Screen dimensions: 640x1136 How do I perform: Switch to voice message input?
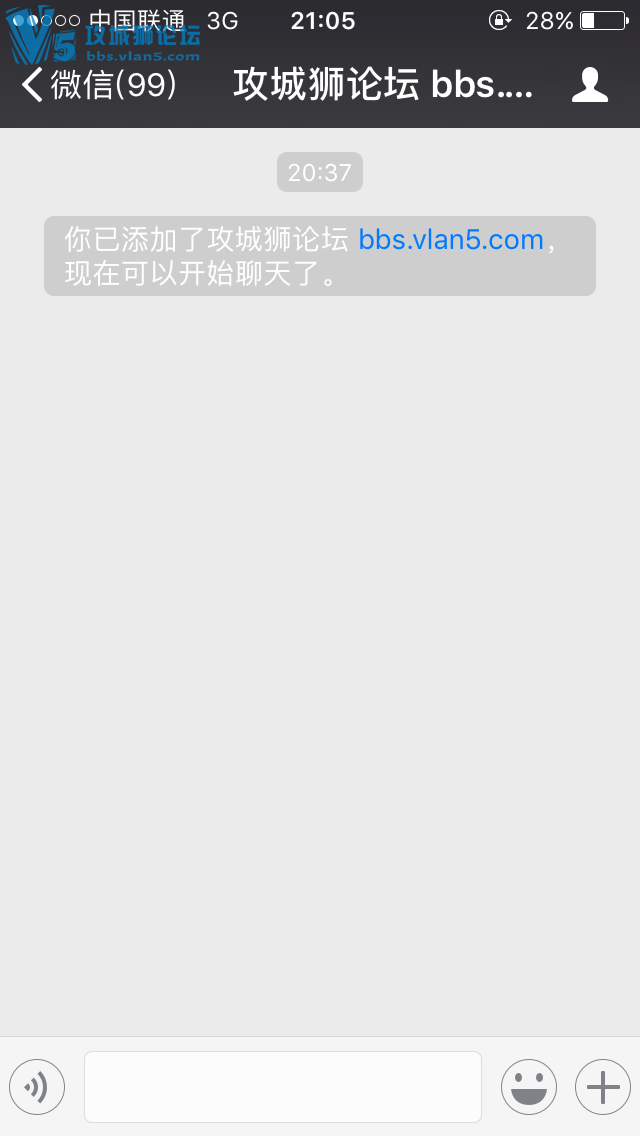pos(37,1086)
